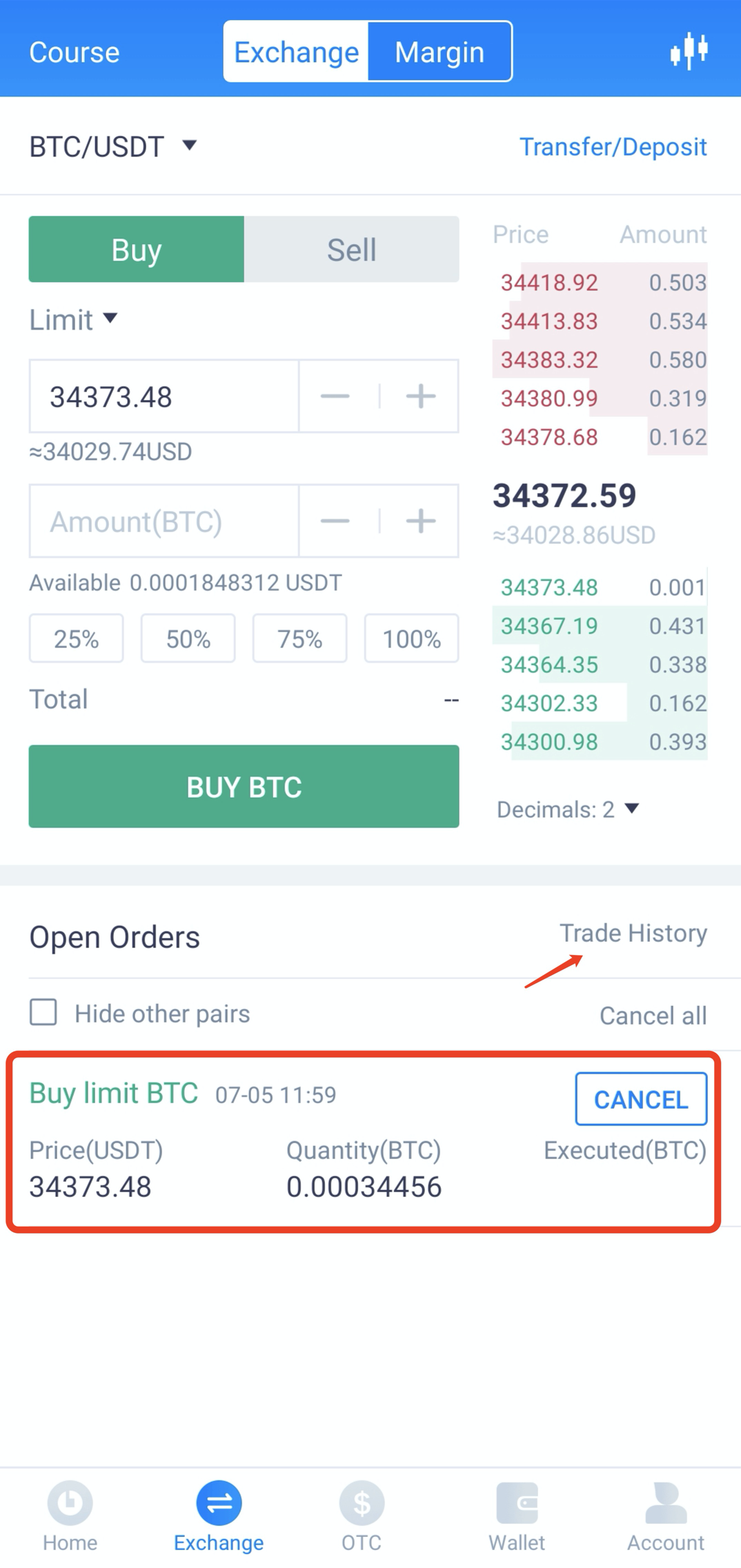Tap the BUY BTC button
This screenshot has width=741, height=1568.
[244, 786]
